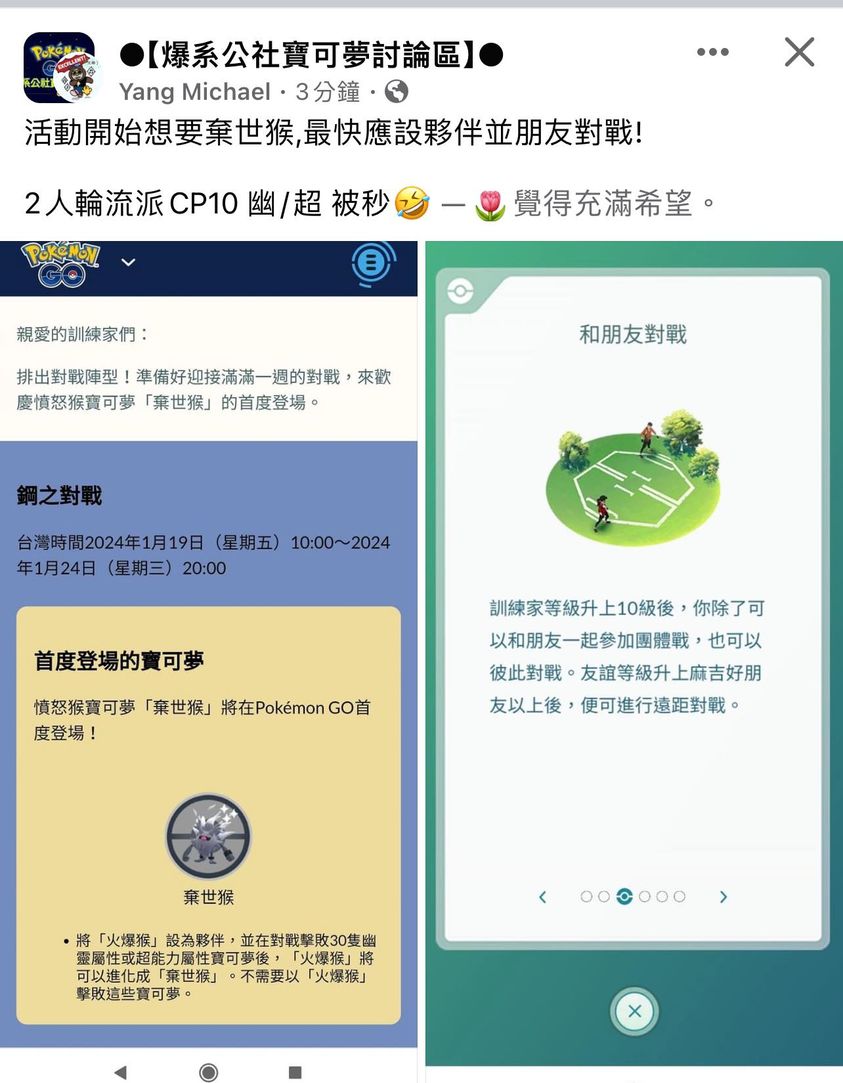Open the 爆系公社寶可夢討論區 group page
This screenshot has height=1083, width=843.
coord(310,55)
